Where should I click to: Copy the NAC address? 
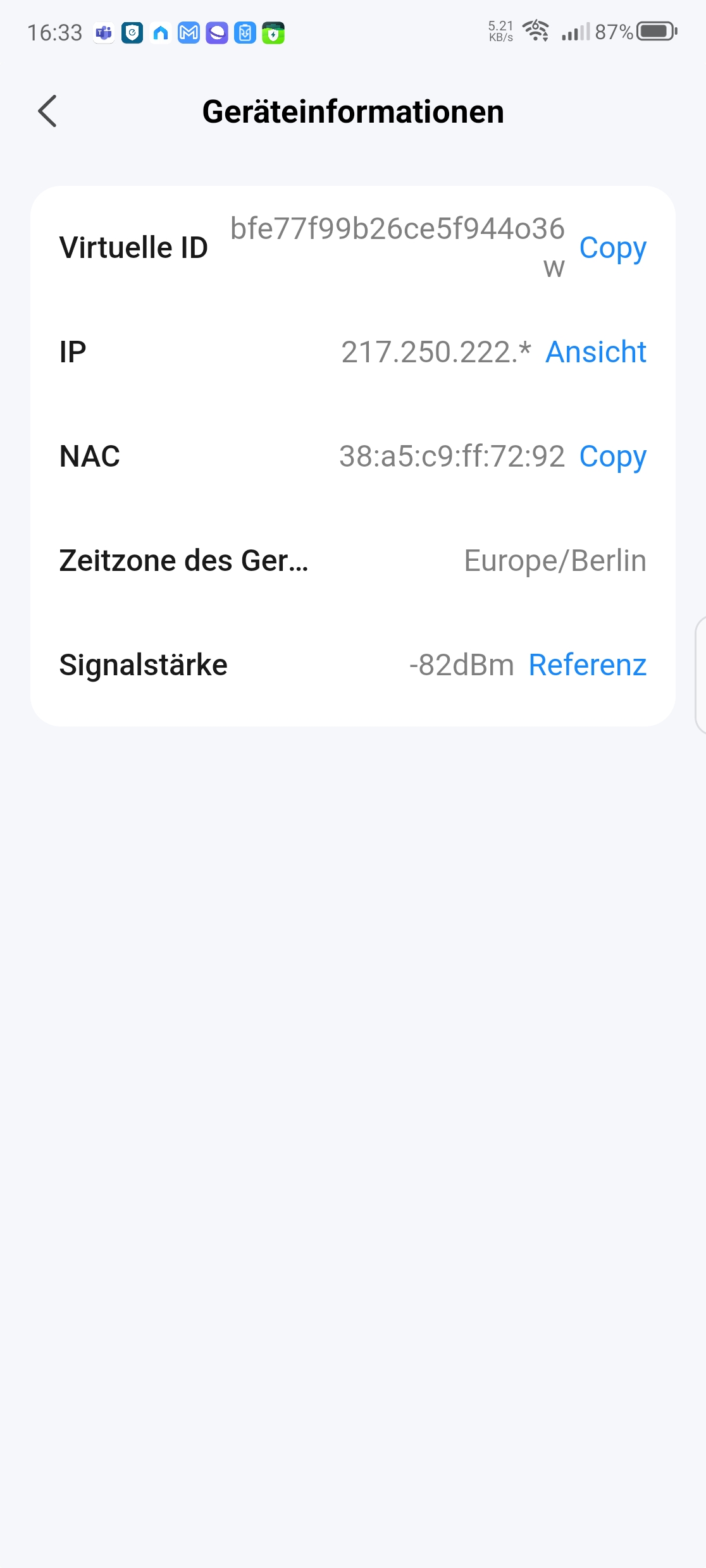pyautogui.click(x=612, y=456)
